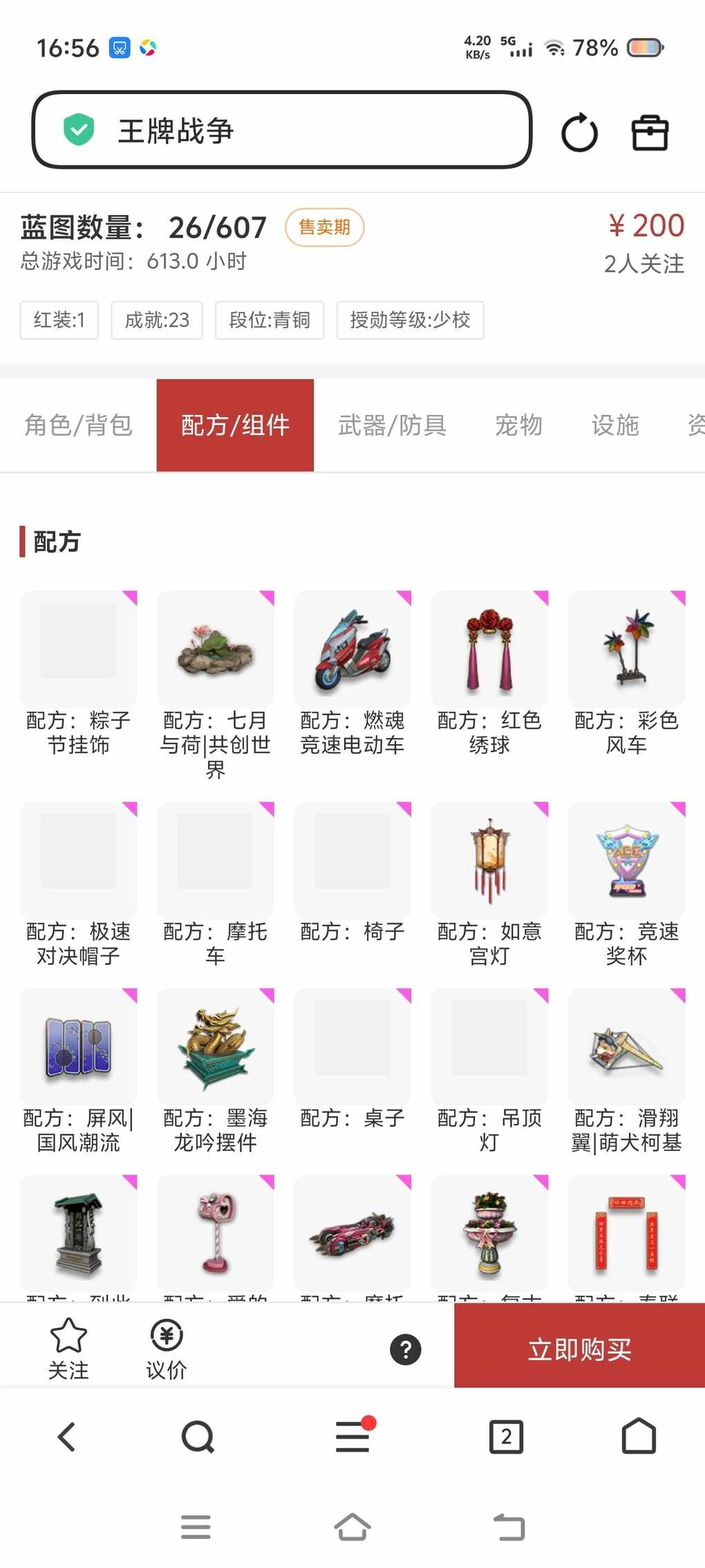Reload the page with the refresh icon
Screen dimensions: 705x1568
coord(579,132)
